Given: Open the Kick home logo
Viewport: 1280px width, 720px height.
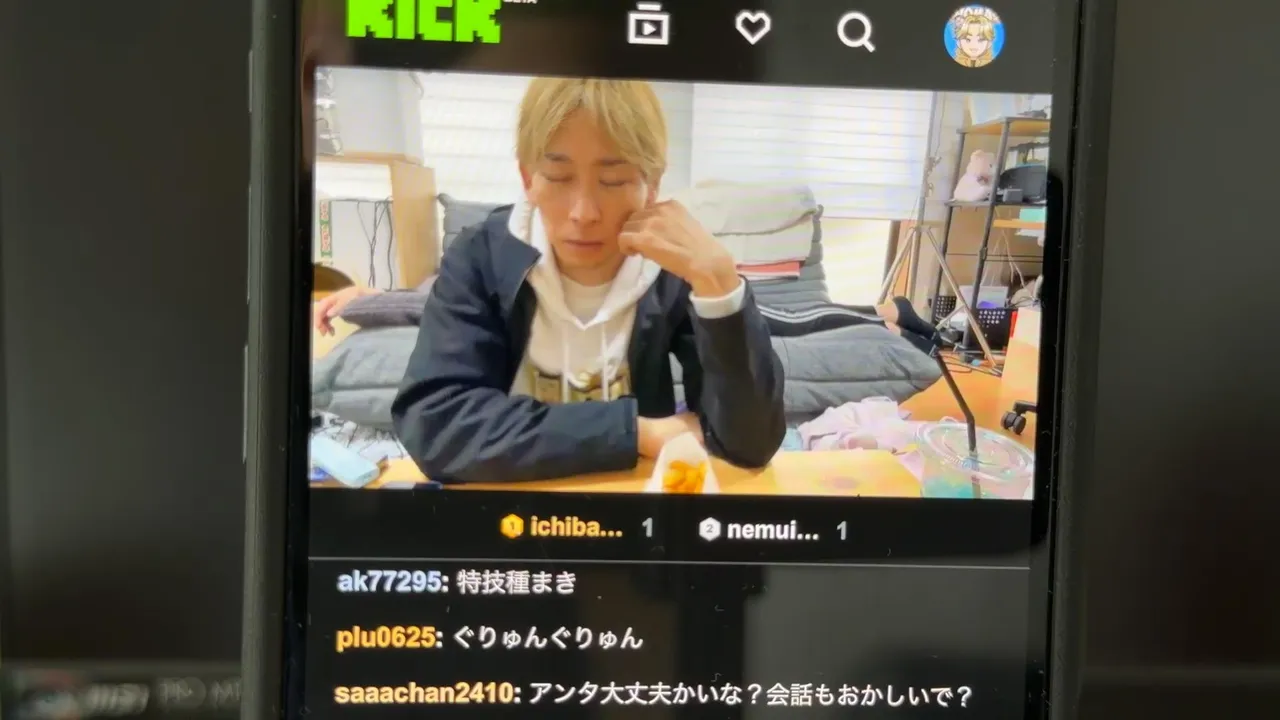Looking at the screenshot, I should [424, 20].
